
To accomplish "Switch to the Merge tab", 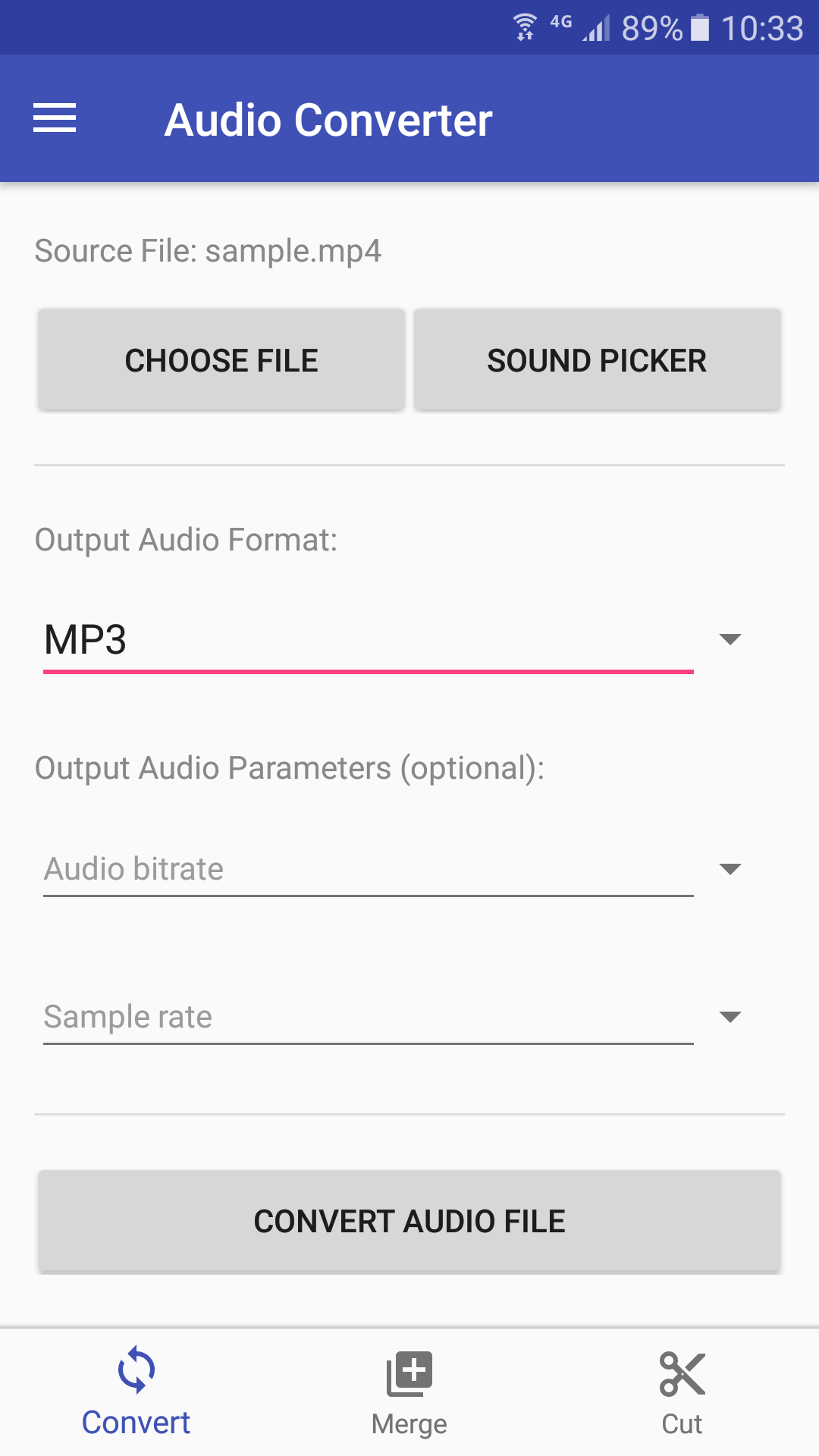I will pos(409,1392).
